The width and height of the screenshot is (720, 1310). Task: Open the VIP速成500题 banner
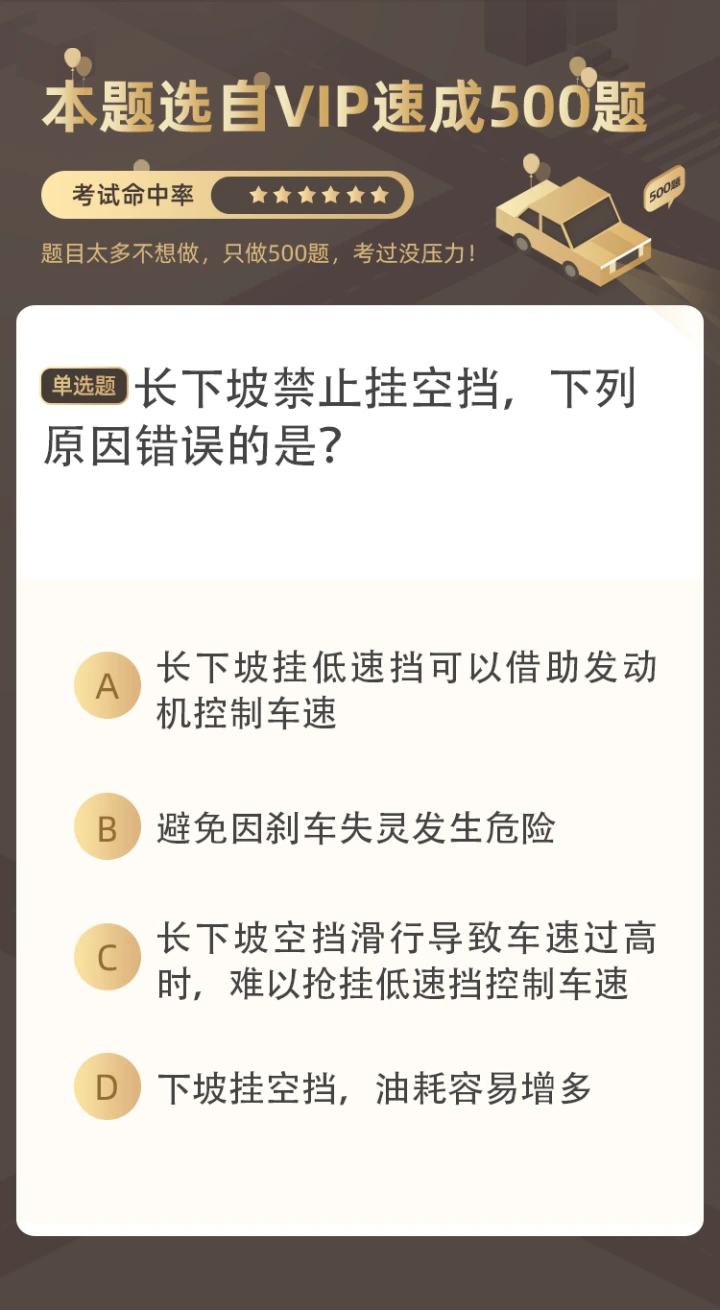[x=360, y=150]
